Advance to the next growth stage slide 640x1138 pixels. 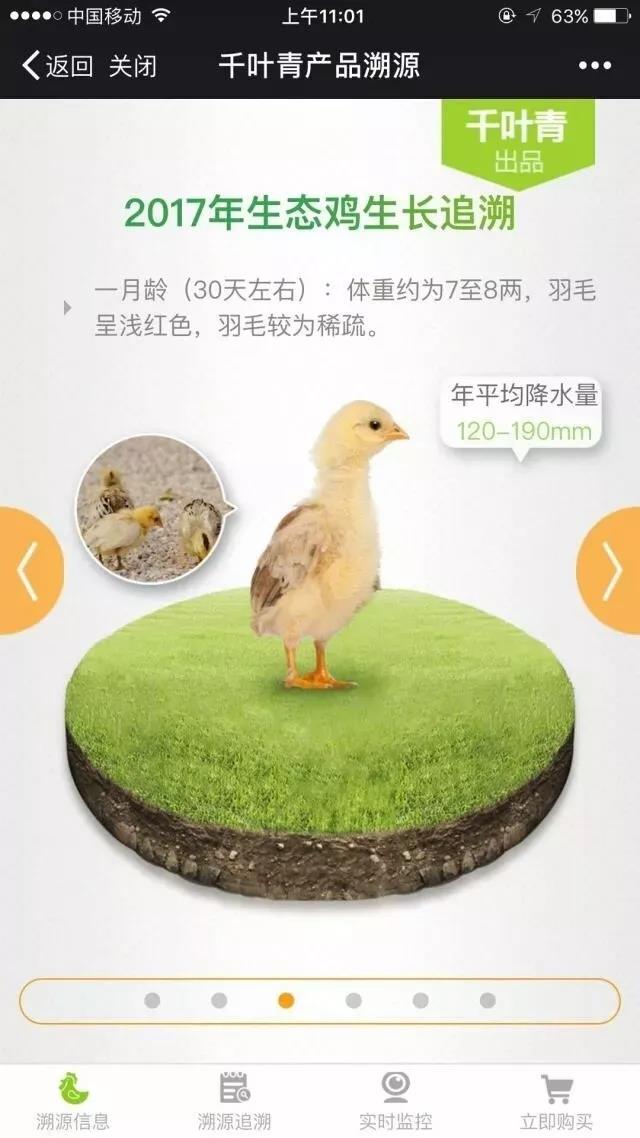tap(610, 570)
